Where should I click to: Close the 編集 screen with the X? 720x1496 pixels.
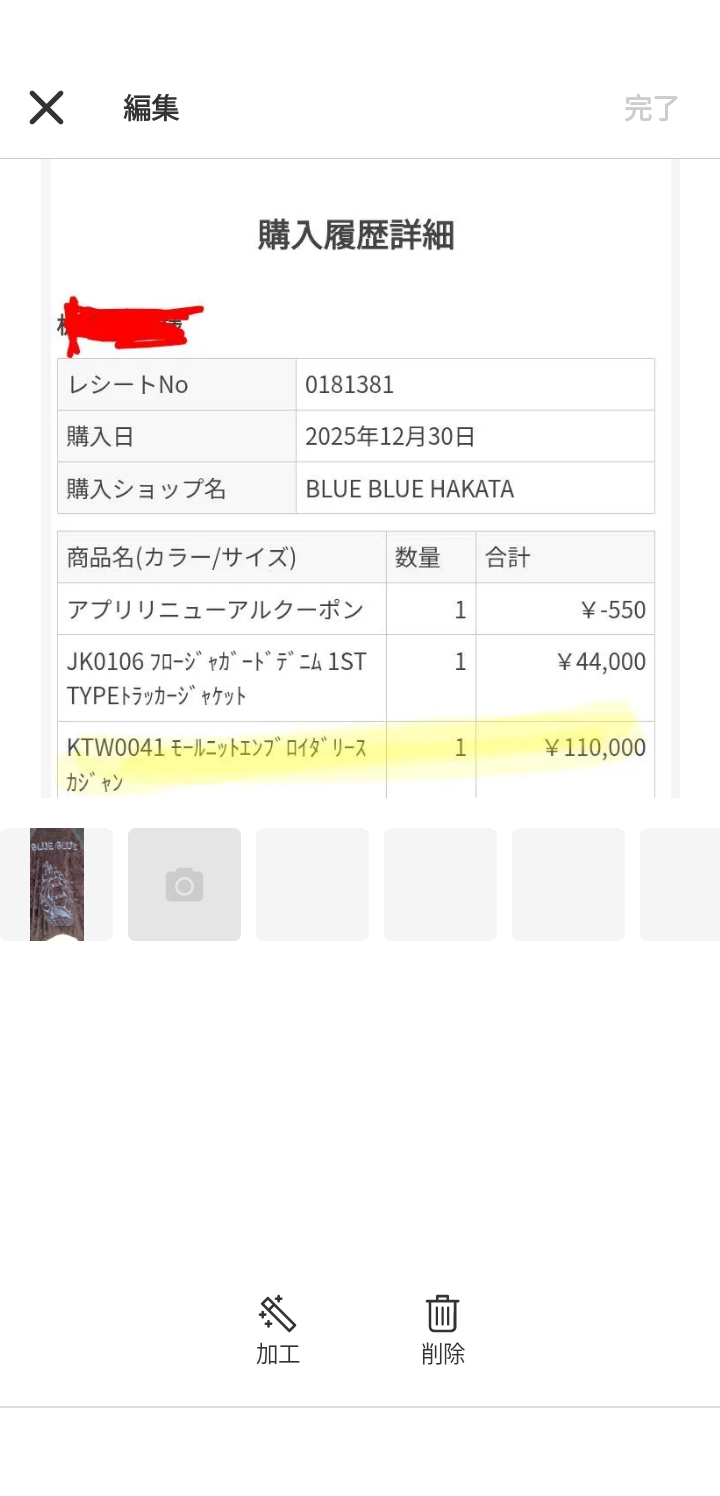click(46, 107)
